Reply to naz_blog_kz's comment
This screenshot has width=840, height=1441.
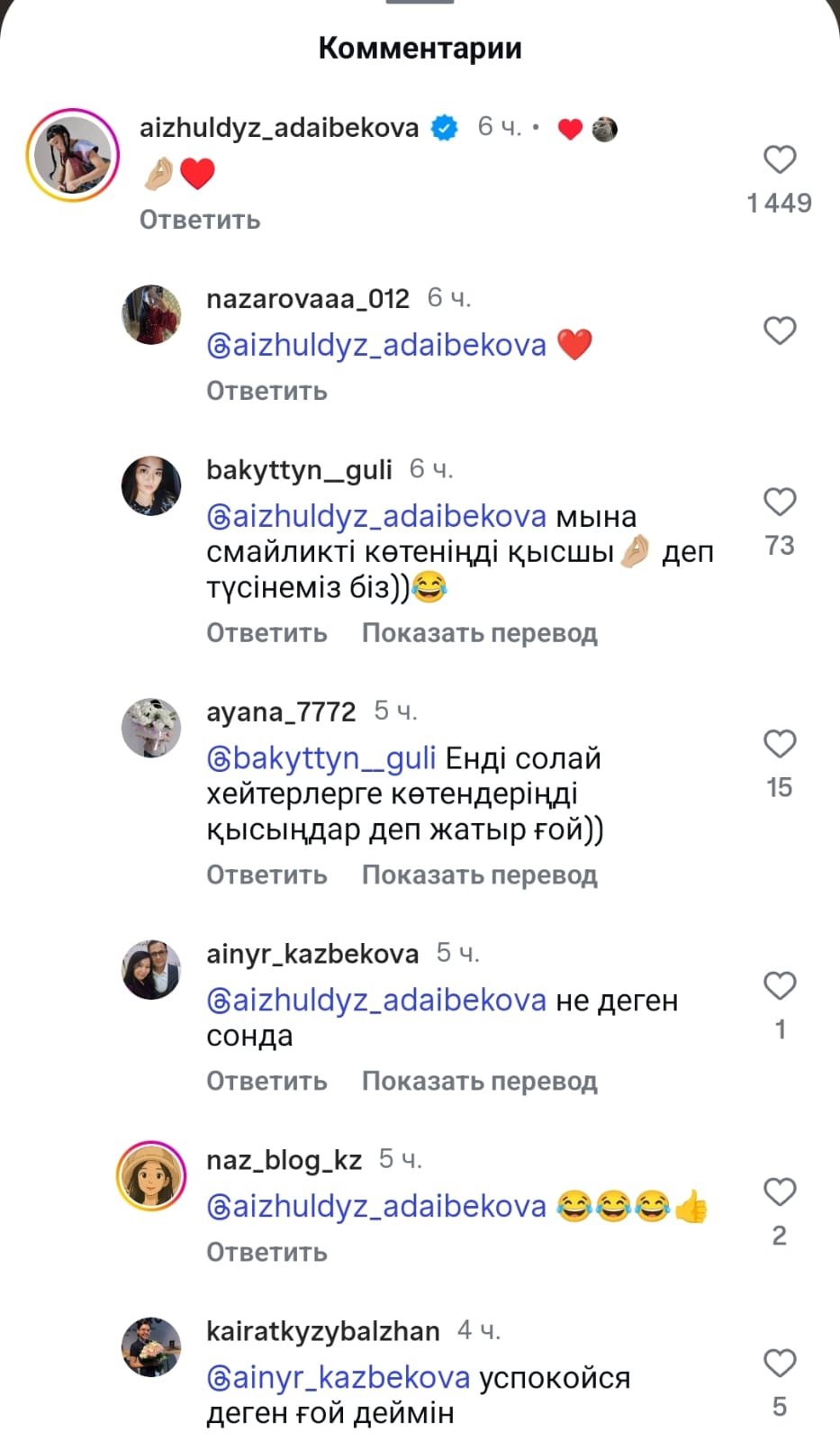(x=266, y=1252)
